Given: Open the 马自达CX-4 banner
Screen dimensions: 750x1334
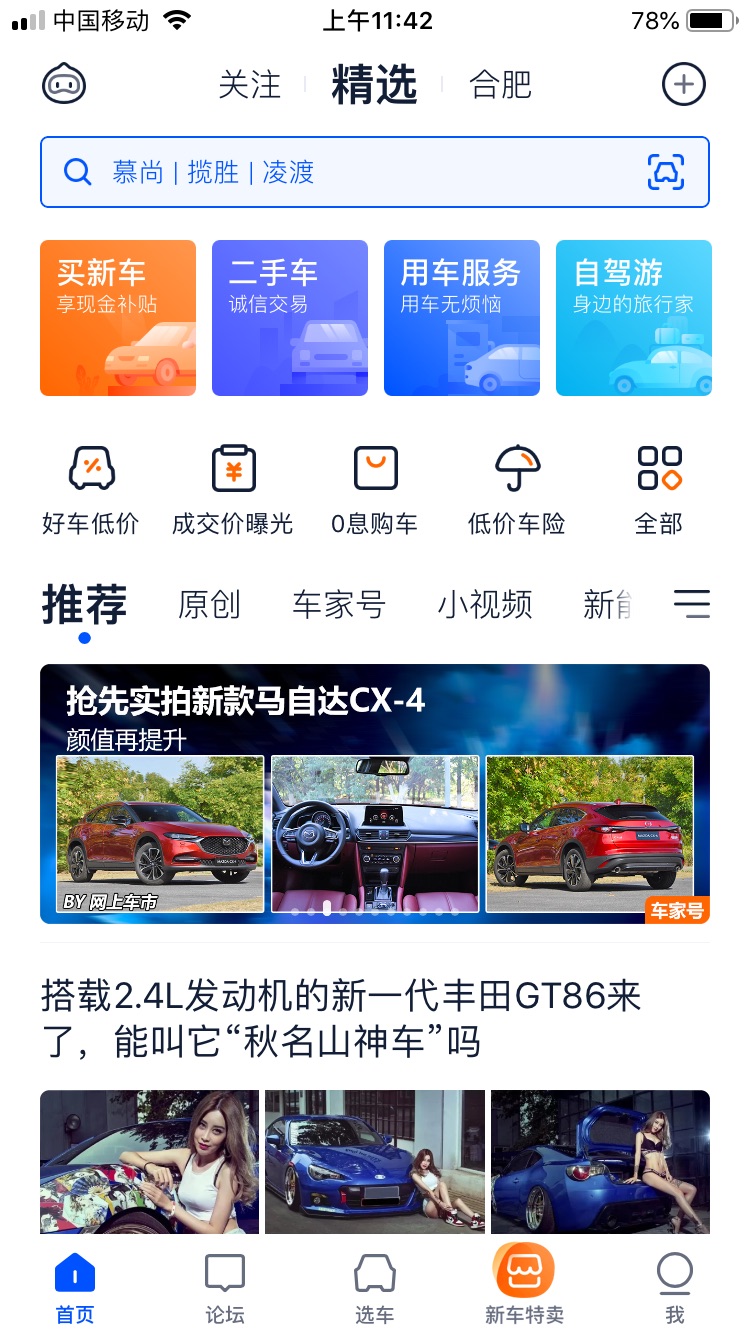Looking at the screenshot, I should [375, 794].
